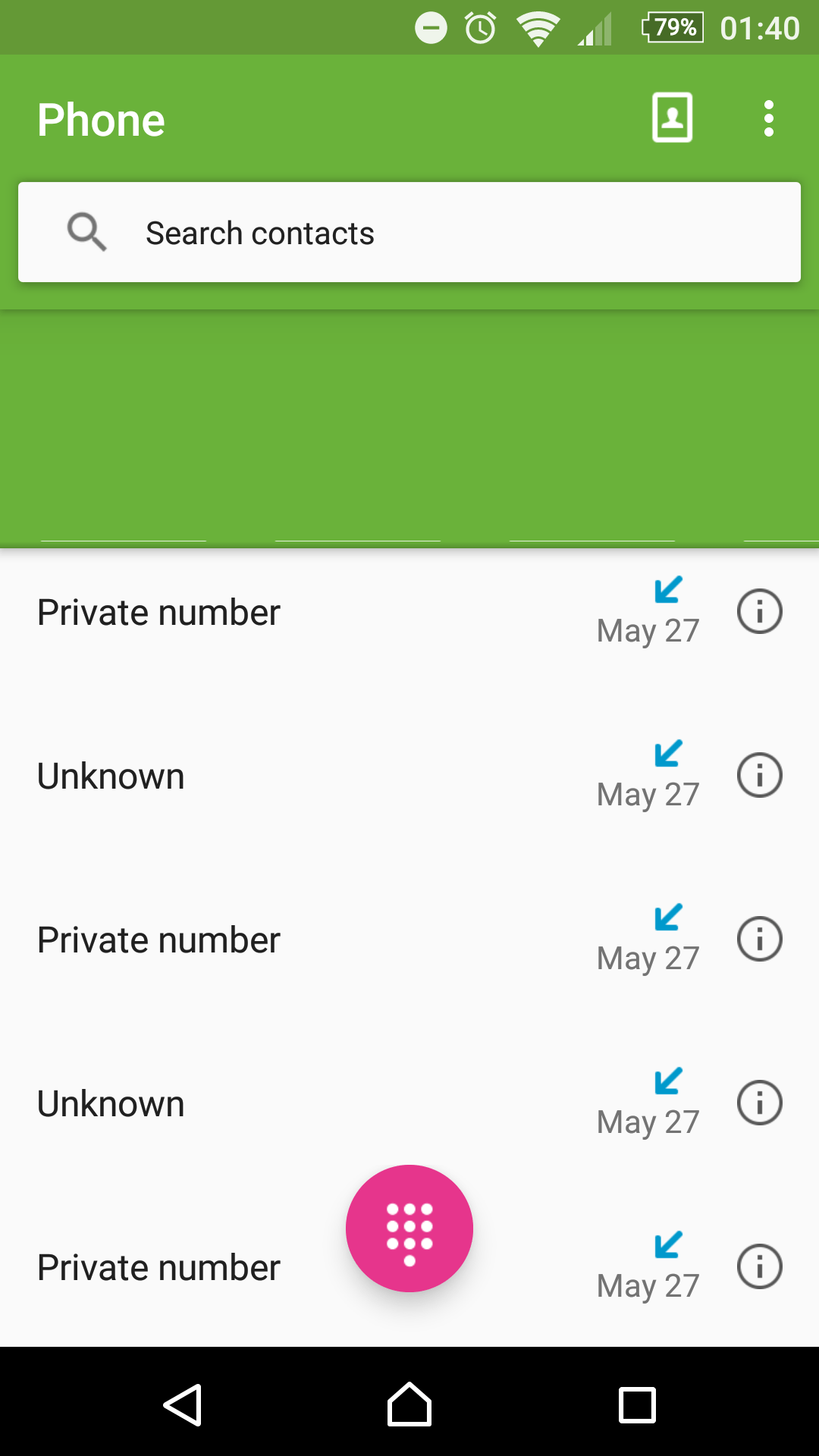Open the pink dialpad button
Screen dimensions: 819x1456
pyautogui.click(x=409, y=1228)
